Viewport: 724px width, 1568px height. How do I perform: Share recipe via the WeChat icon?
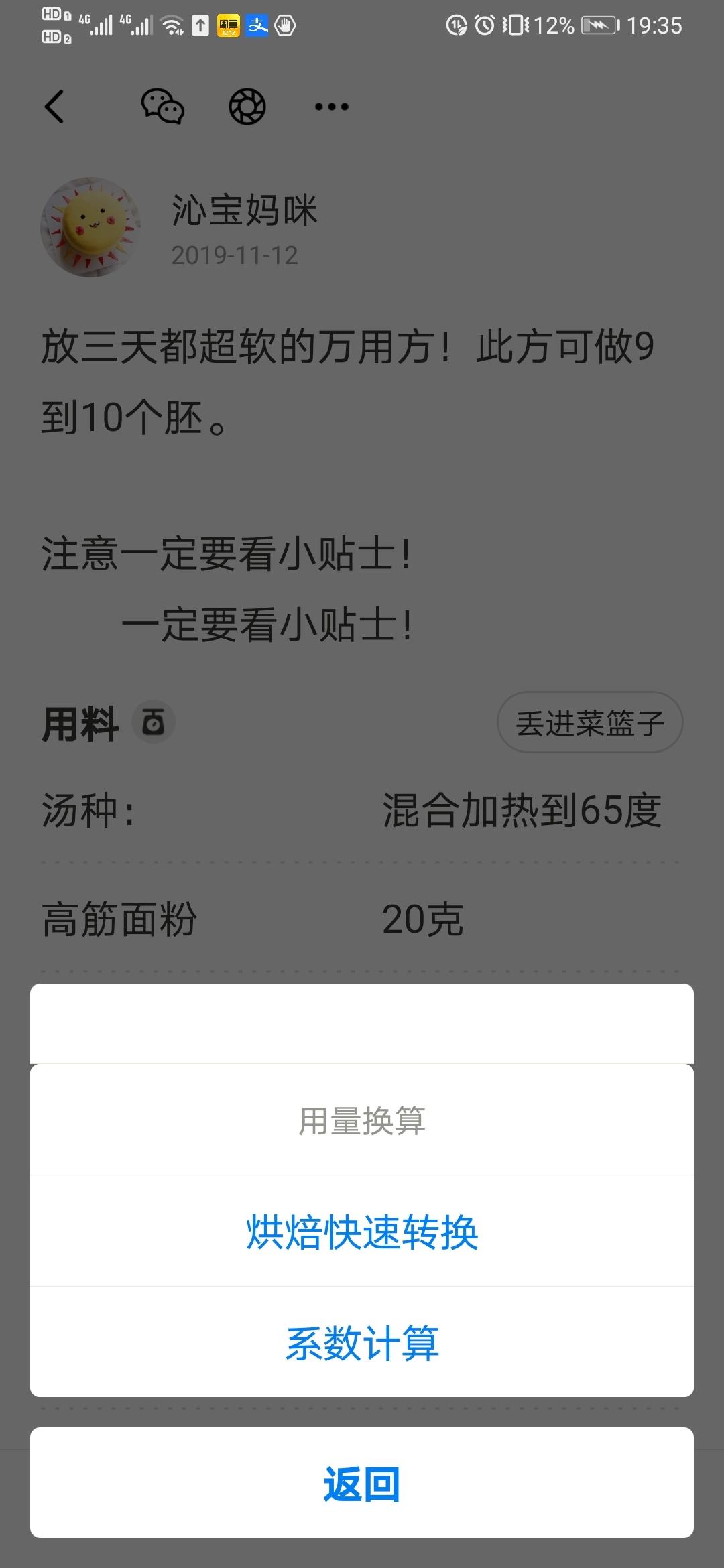tap(163, 107)
